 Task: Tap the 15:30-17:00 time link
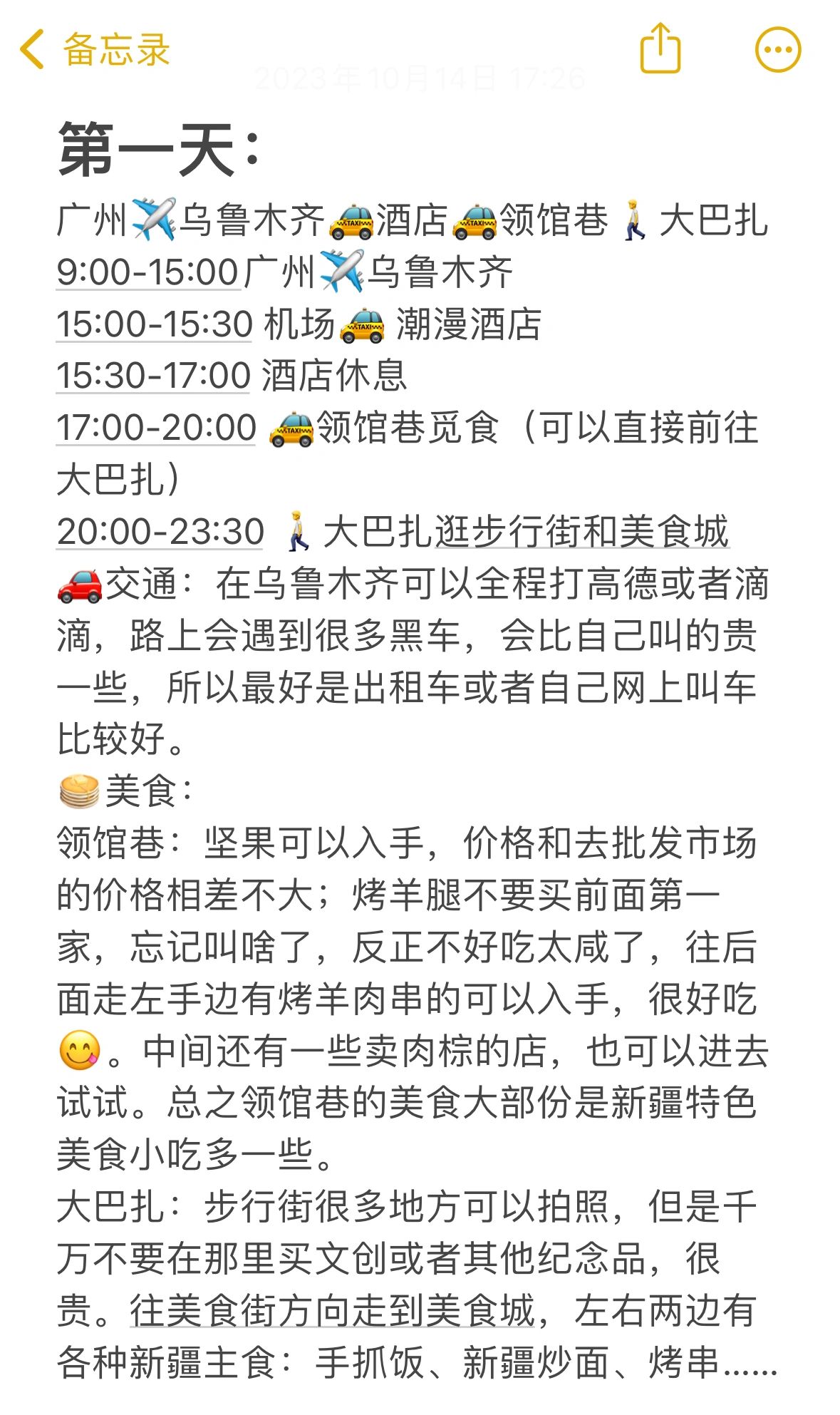coord(153,376)
